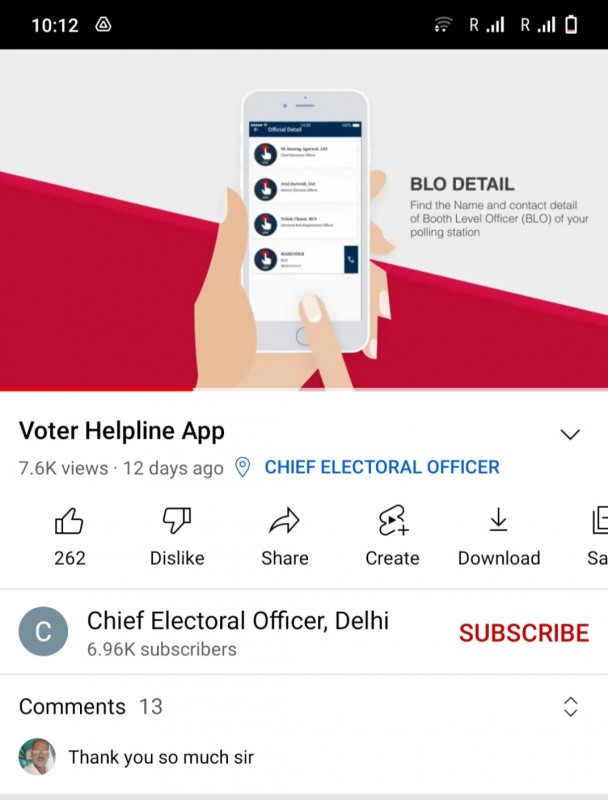Expand the video description chevron
The width and height of the screenshot is (608, 800).
point(570,434)
